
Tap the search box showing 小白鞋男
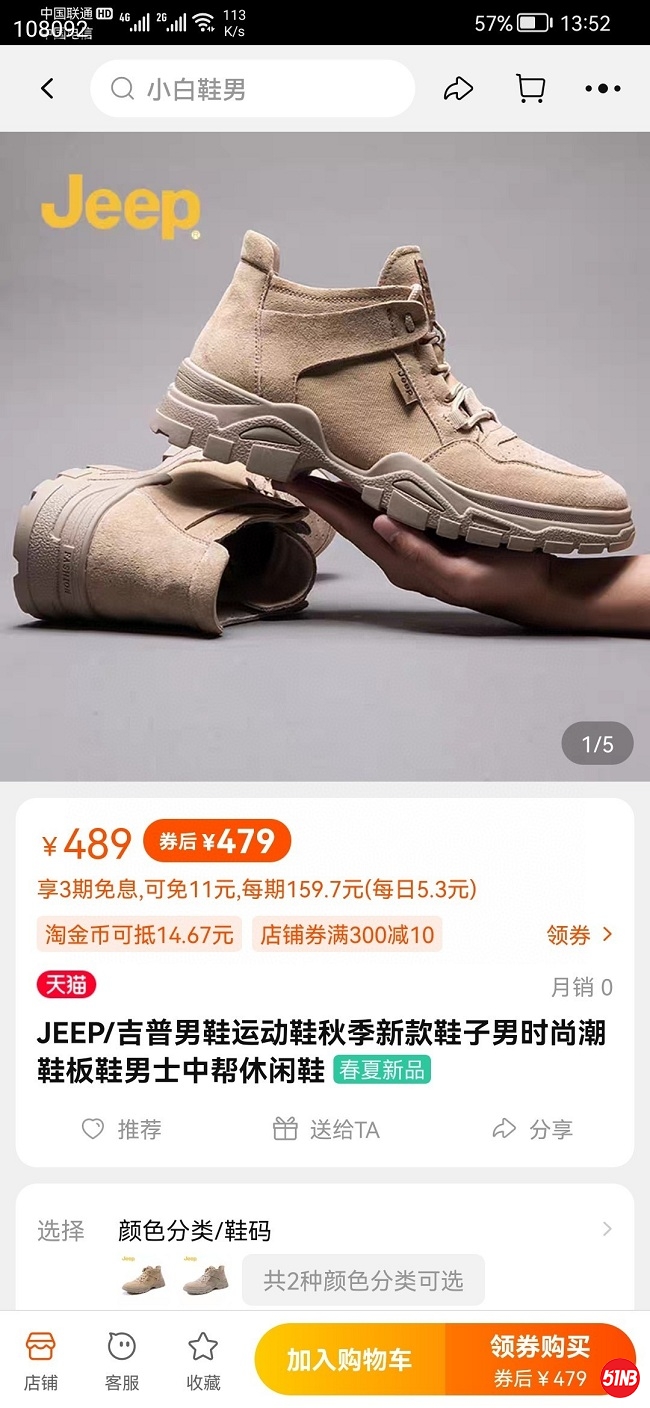252,89
